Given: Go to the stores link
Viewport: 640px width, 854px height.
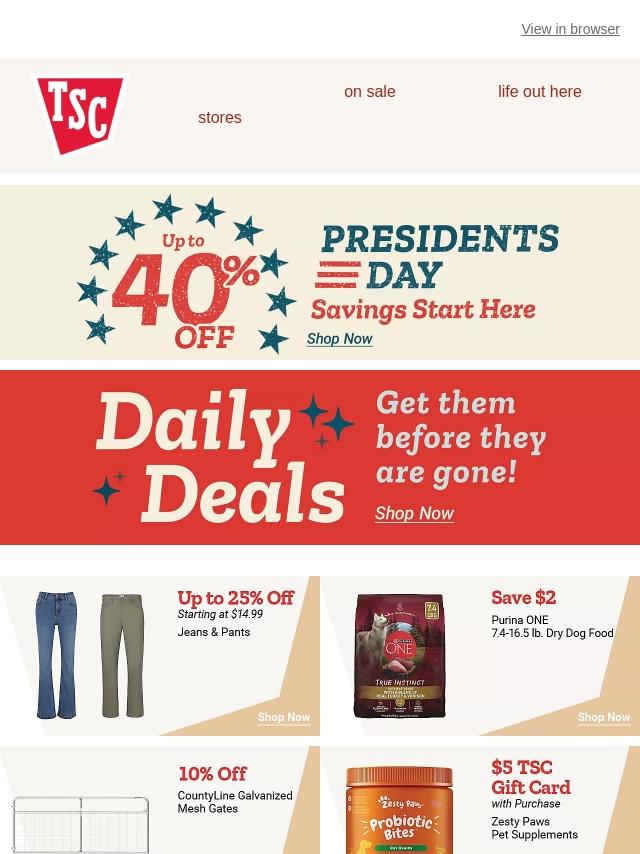Looking at the screenshot, I should [220, 118].
